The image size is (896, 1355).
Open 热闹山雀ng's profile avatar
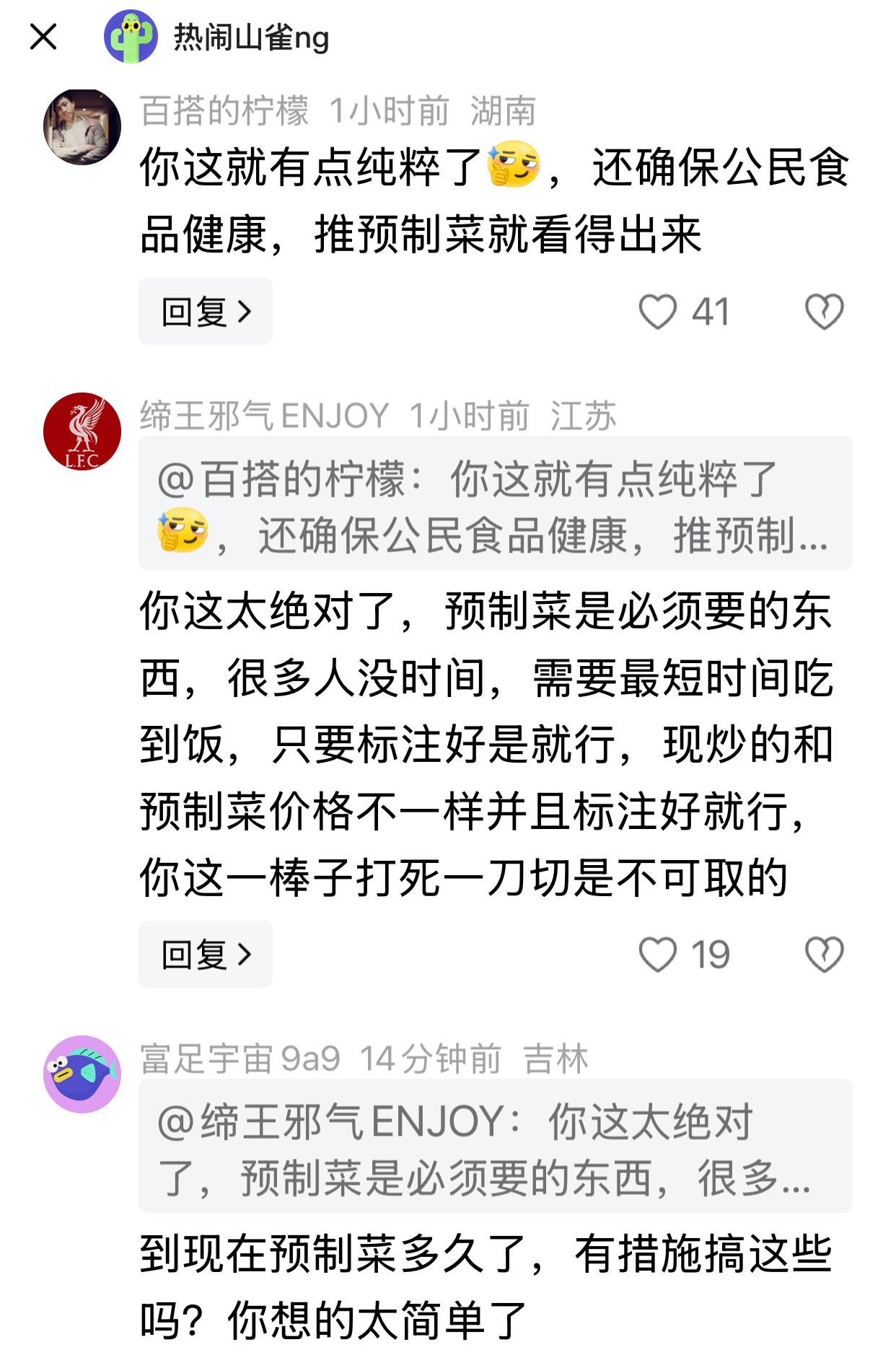tap(131, 37)
